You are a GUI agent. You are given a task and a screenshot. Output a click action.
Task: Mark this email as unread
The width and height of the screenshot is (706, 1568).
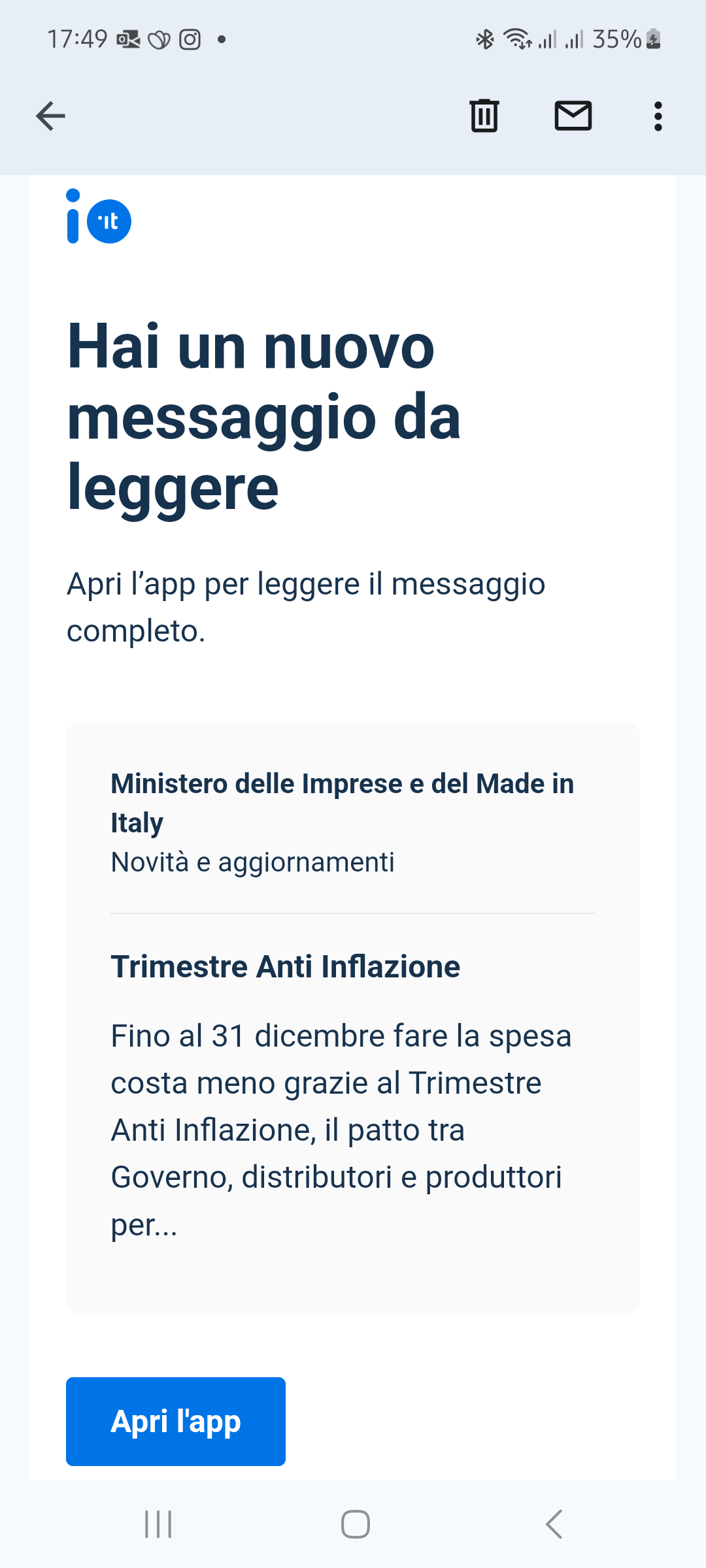[573, 116]
